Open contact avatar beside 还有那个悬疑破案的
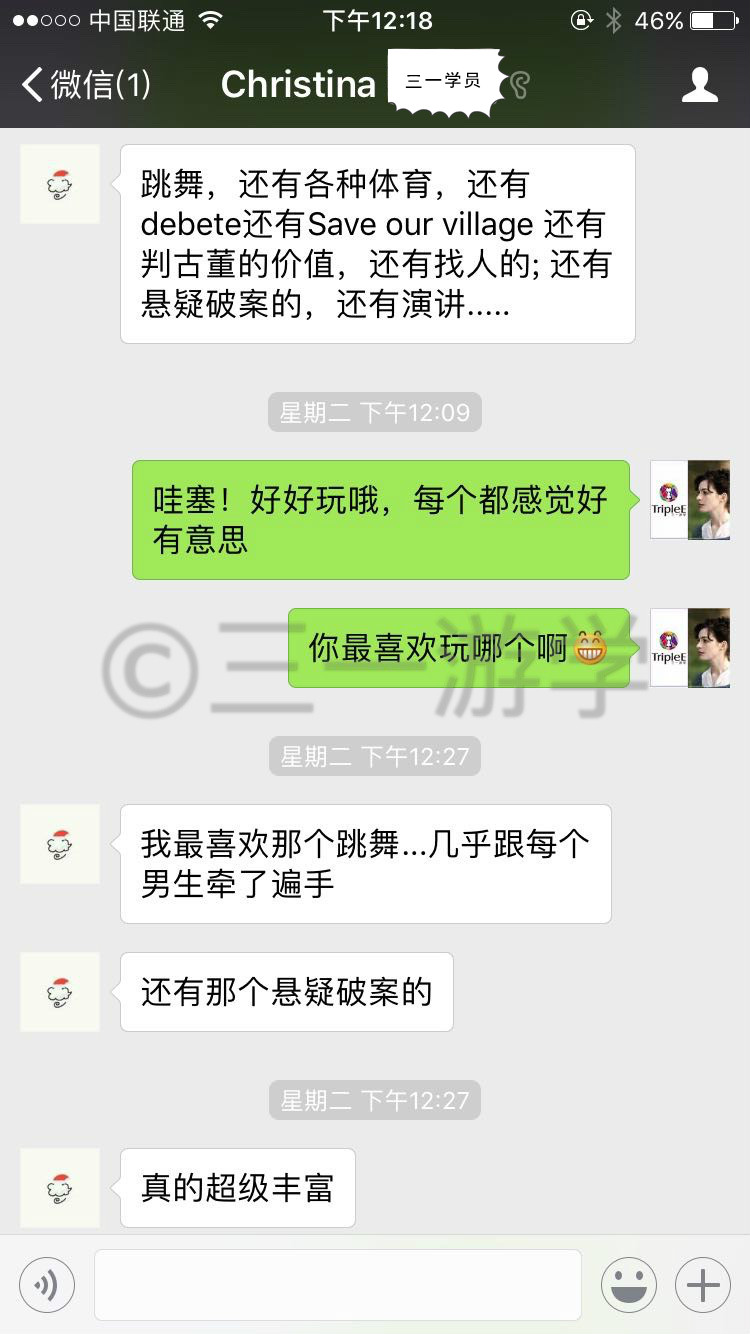 (x=60, y=992)
